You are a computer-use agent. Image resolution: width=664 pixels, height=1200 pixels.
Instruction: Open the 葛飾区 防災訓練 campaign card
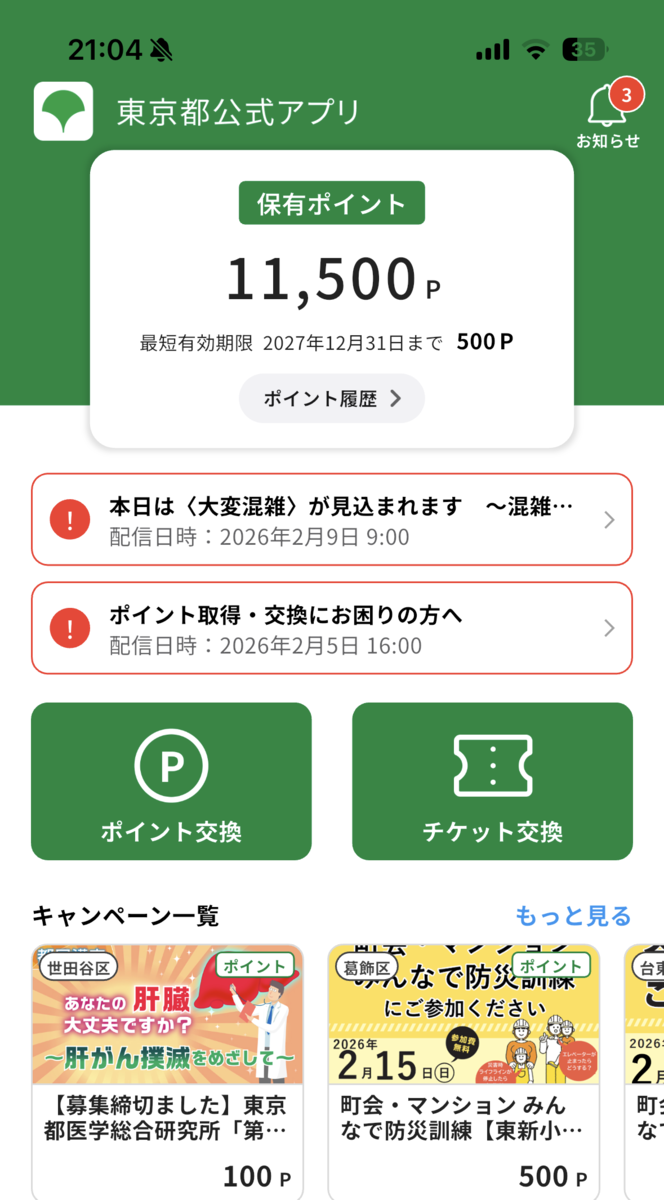click(x=464, y=1071)
